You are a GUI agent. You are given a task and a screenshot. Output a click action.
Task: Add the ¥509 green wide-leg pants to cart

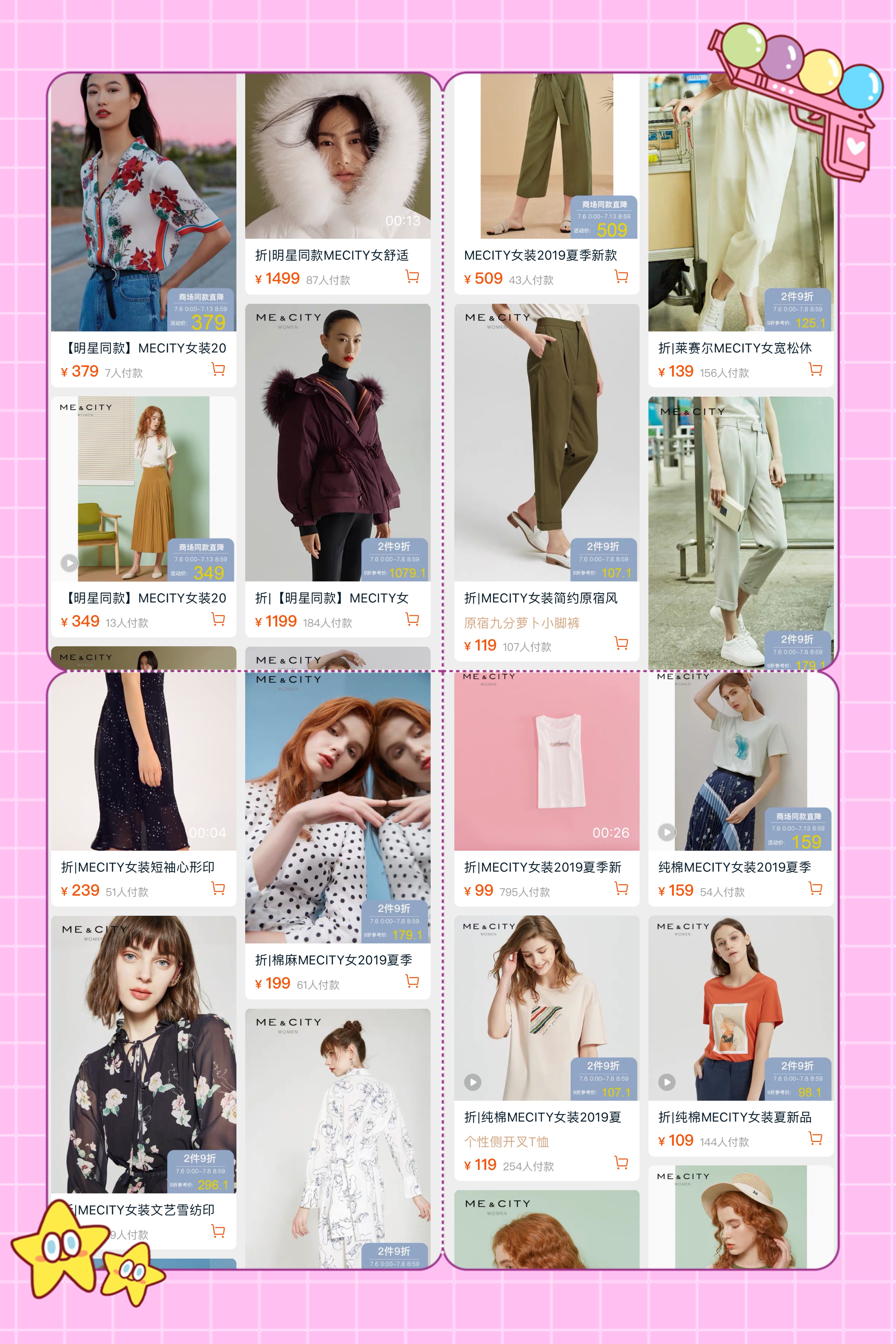tap(621, 277)
